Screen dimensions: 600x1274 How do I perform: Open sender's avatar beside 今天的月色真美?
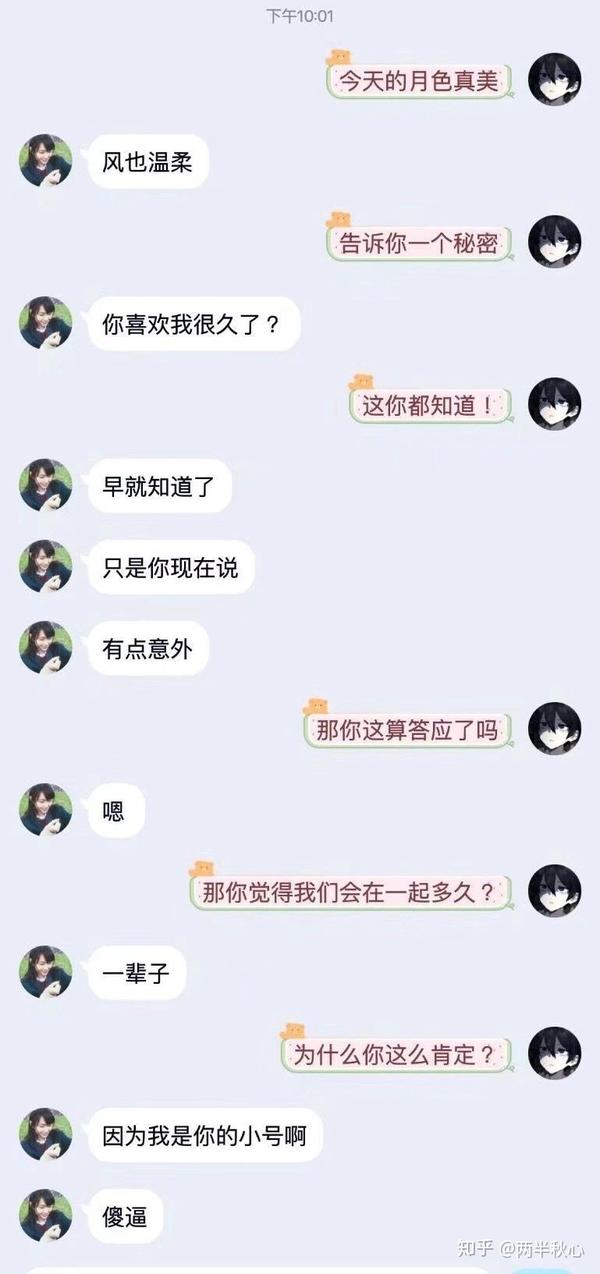click(555, 79)
